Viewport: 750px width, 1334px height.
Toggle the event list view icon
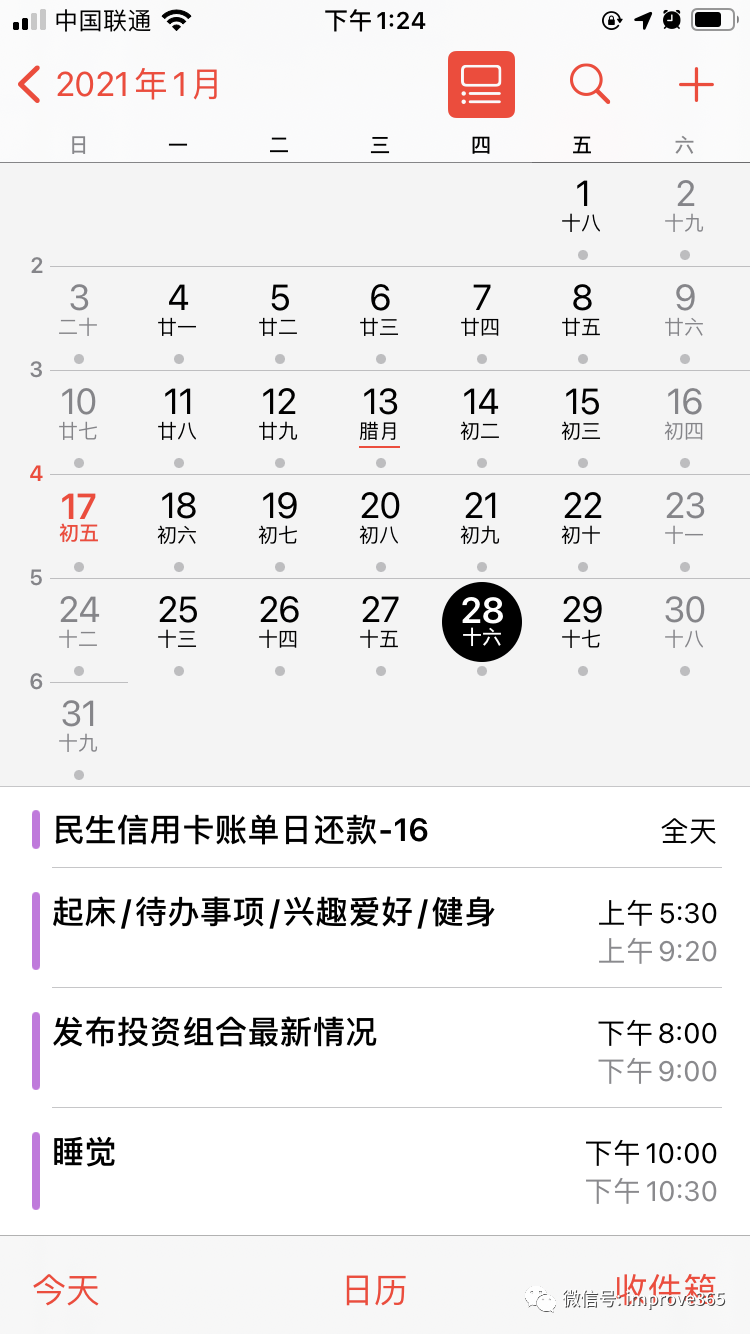[481, 85]
